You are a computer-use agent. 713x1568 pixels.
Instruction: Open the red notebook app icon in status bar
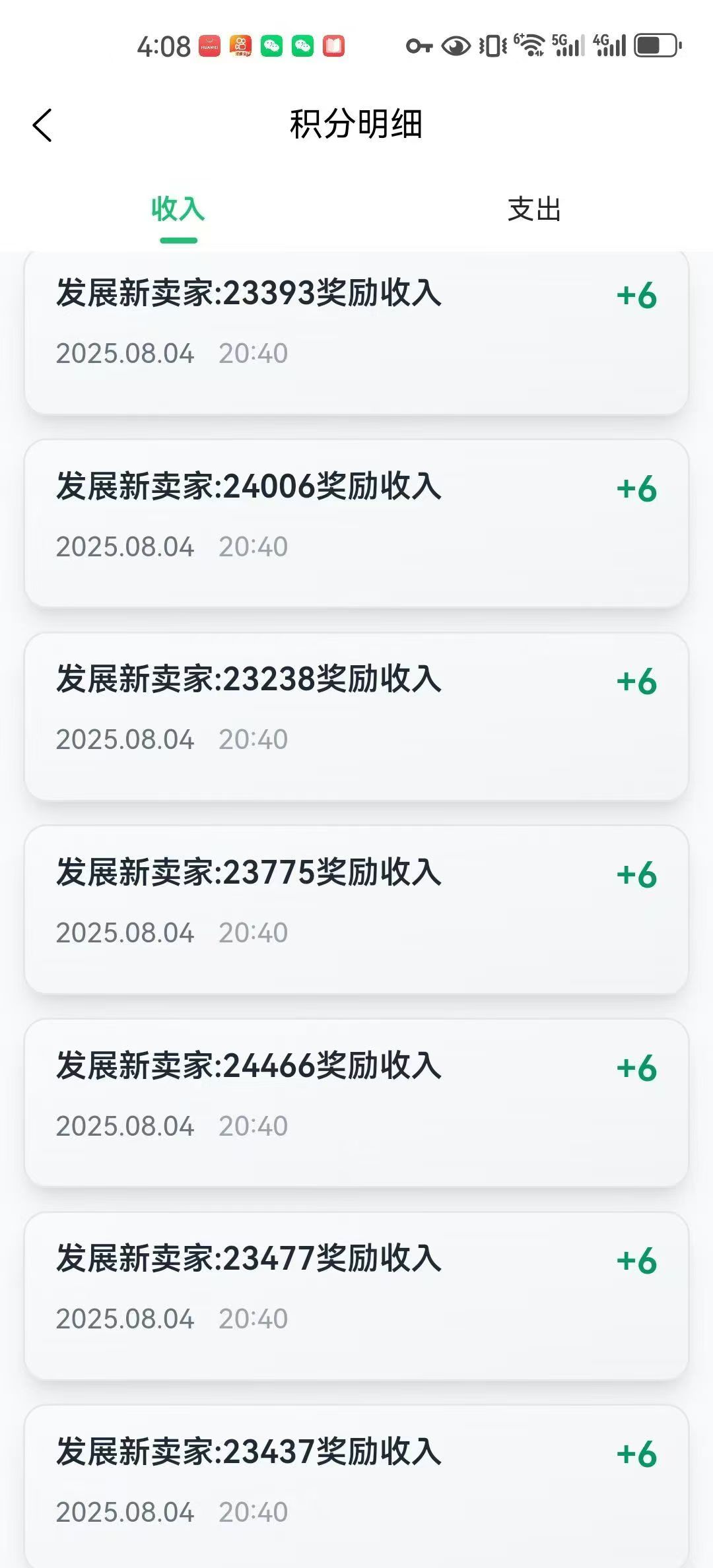click(x=335, y=46)
